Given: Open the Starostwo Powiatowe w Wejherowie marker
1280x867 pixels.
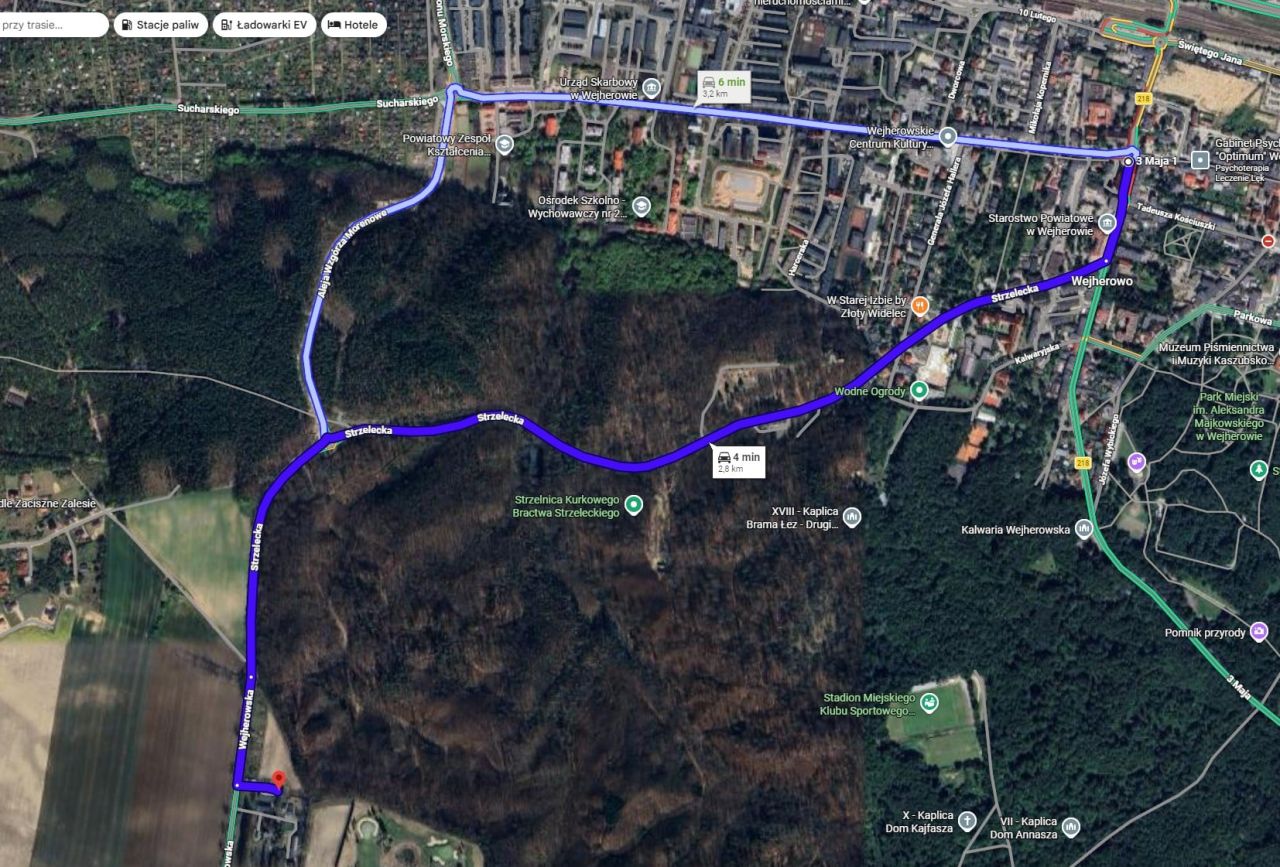Looking at the screenshot, I should (x=1107, y=224).
